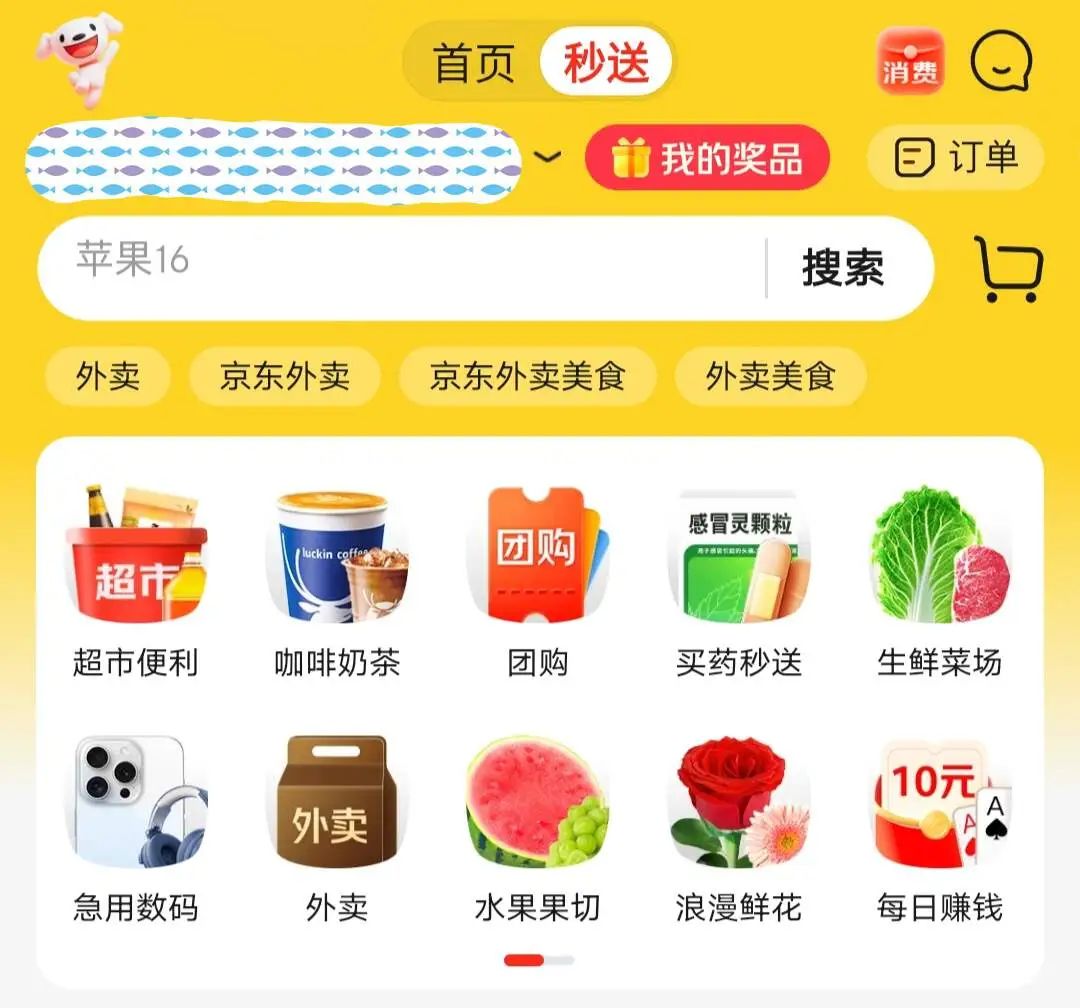Open the messages chat bubble icon

(1001, 61)
